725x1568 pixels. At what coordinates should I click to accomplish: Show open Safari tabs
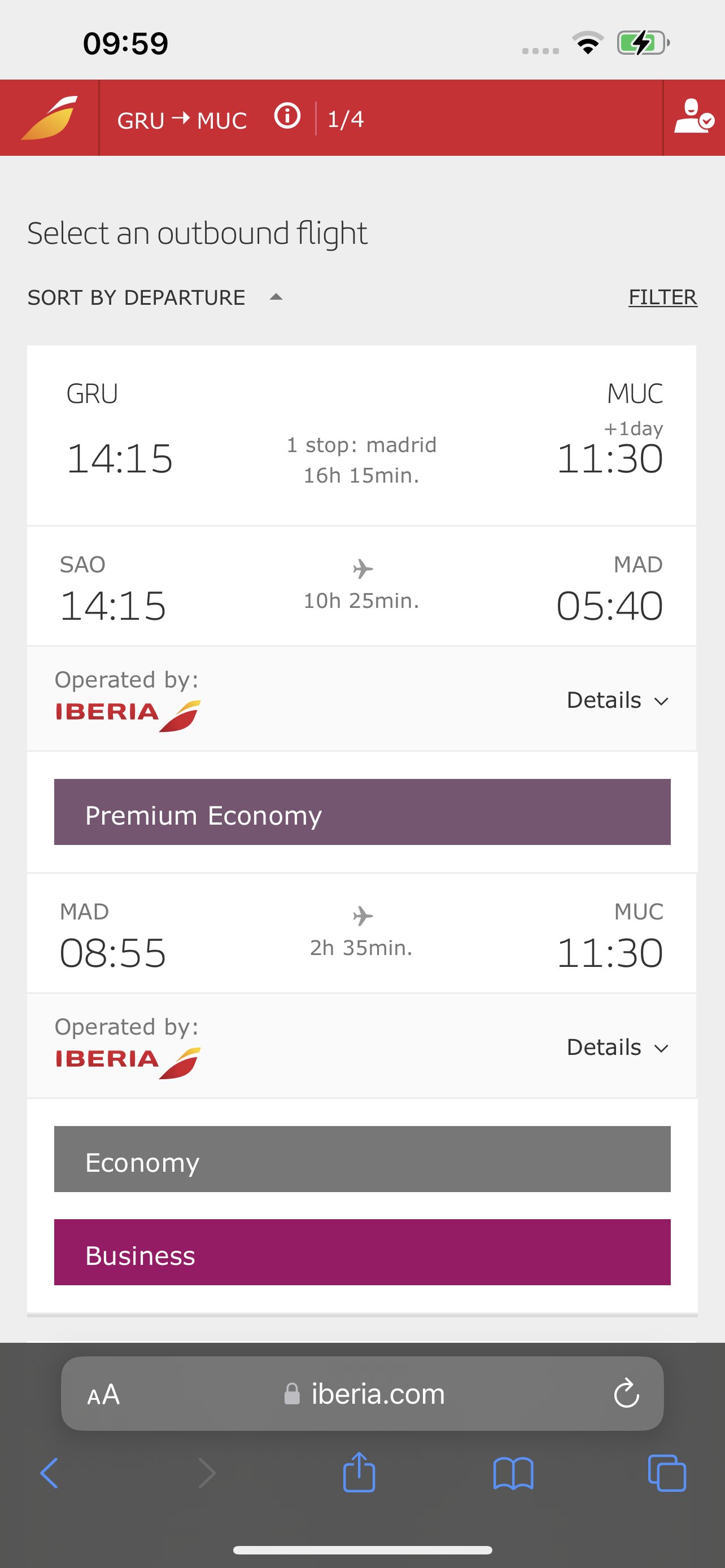(667, 1473)
